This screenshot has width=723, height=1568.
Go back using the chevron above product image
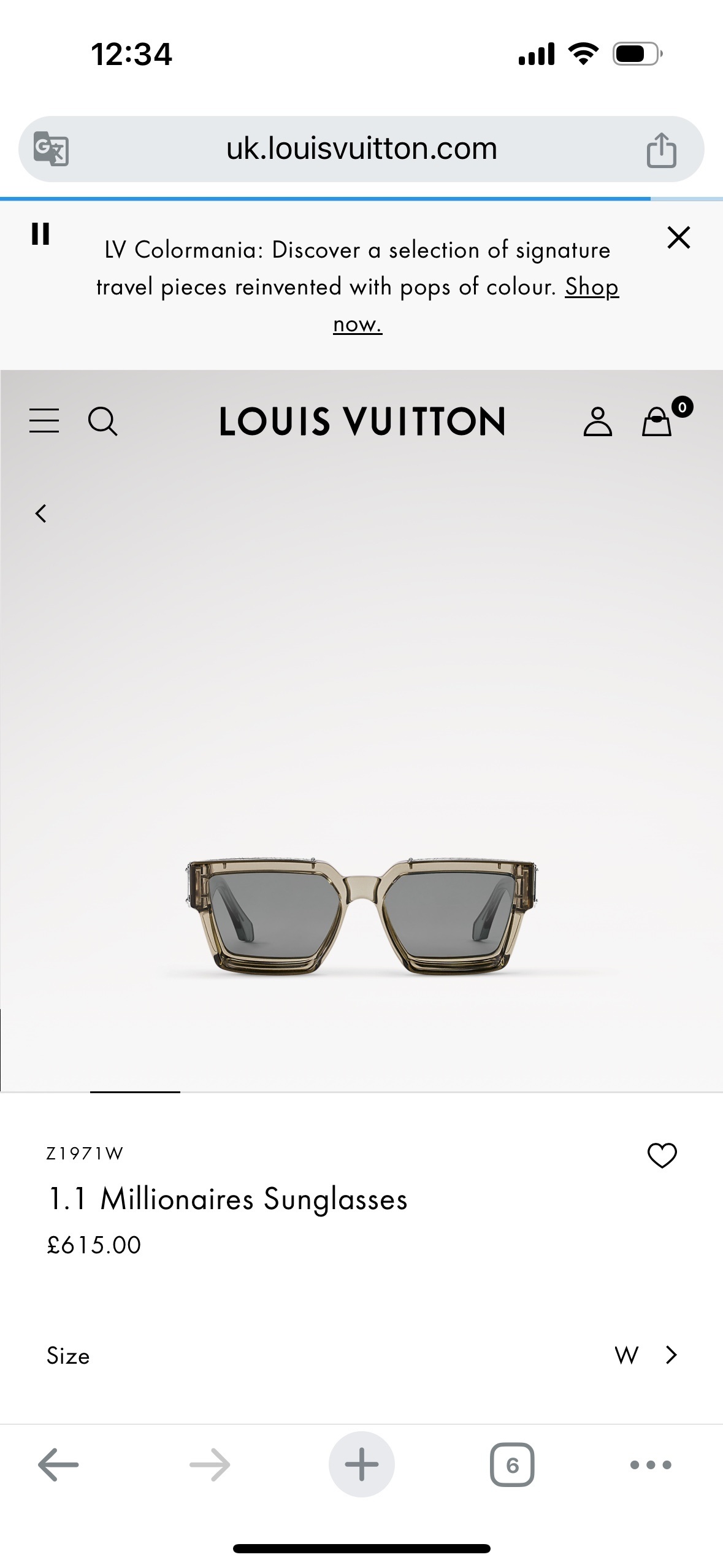pos(41,513)
